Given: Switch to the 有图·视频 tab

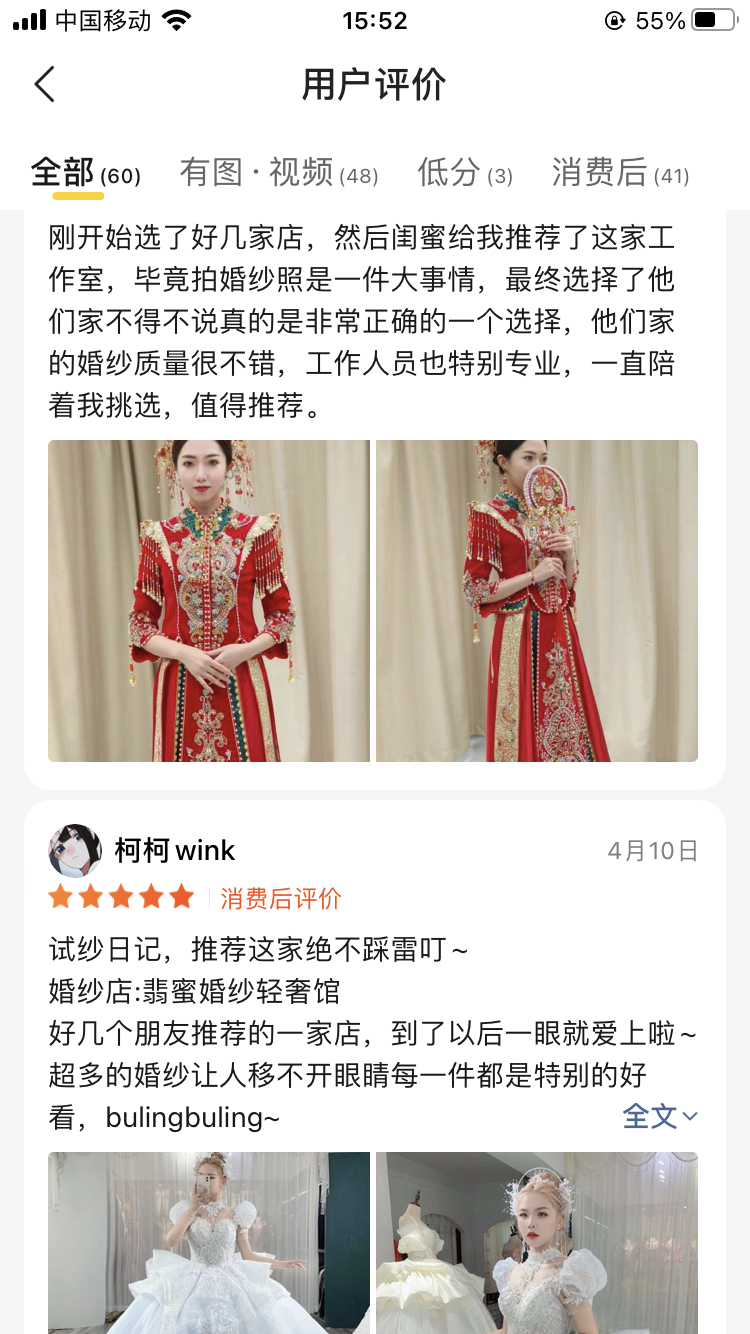Looking at the screenshot, I should point(278,174).
